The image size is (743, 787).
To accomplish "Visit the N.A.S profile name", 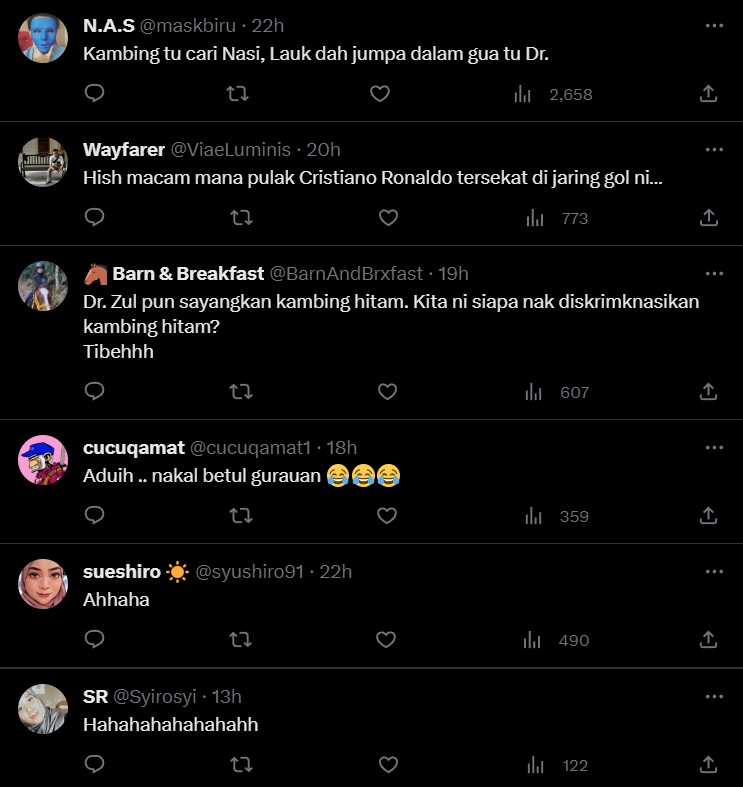I will [x=106, y=25].
